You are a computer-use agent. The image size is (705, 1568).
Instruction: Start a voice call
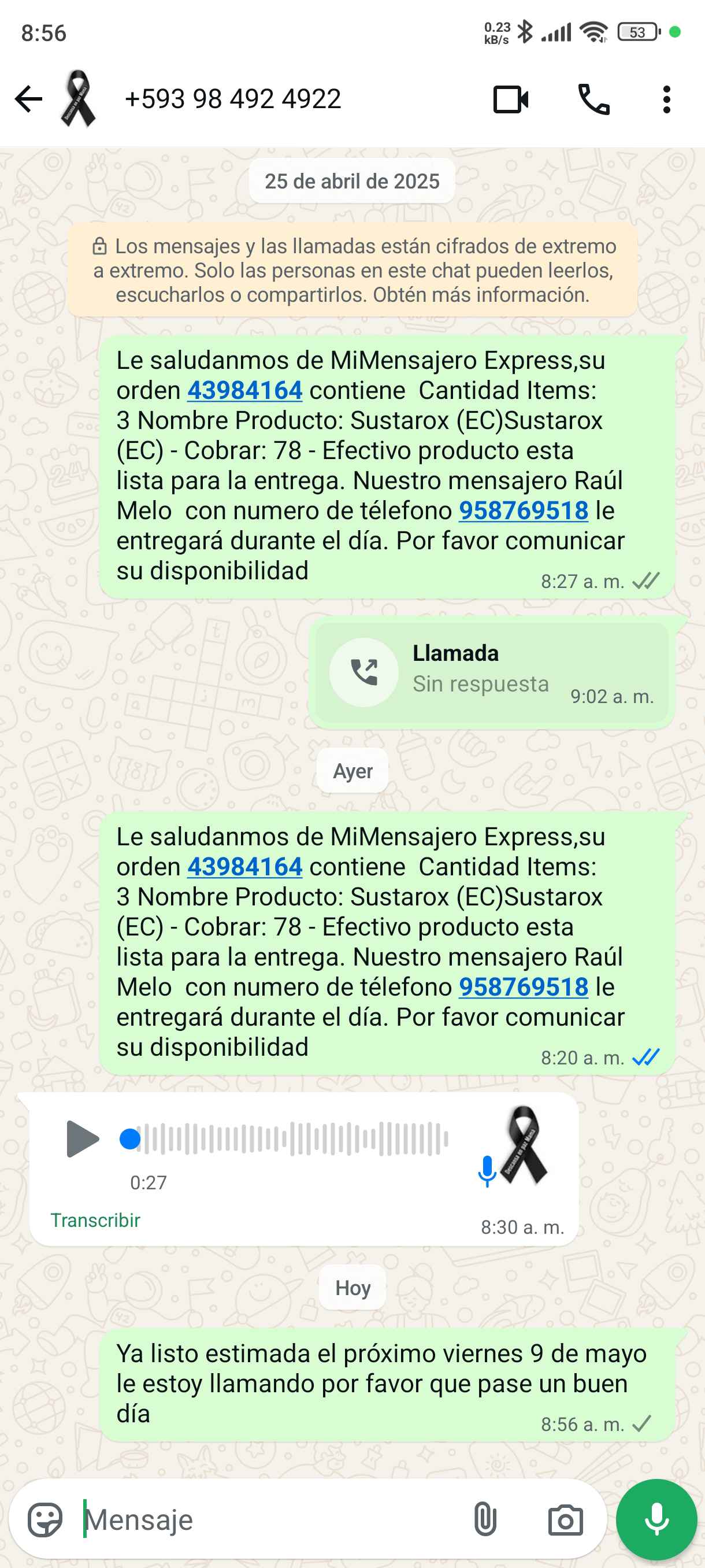pyautogui.click(x=593, y=99)
